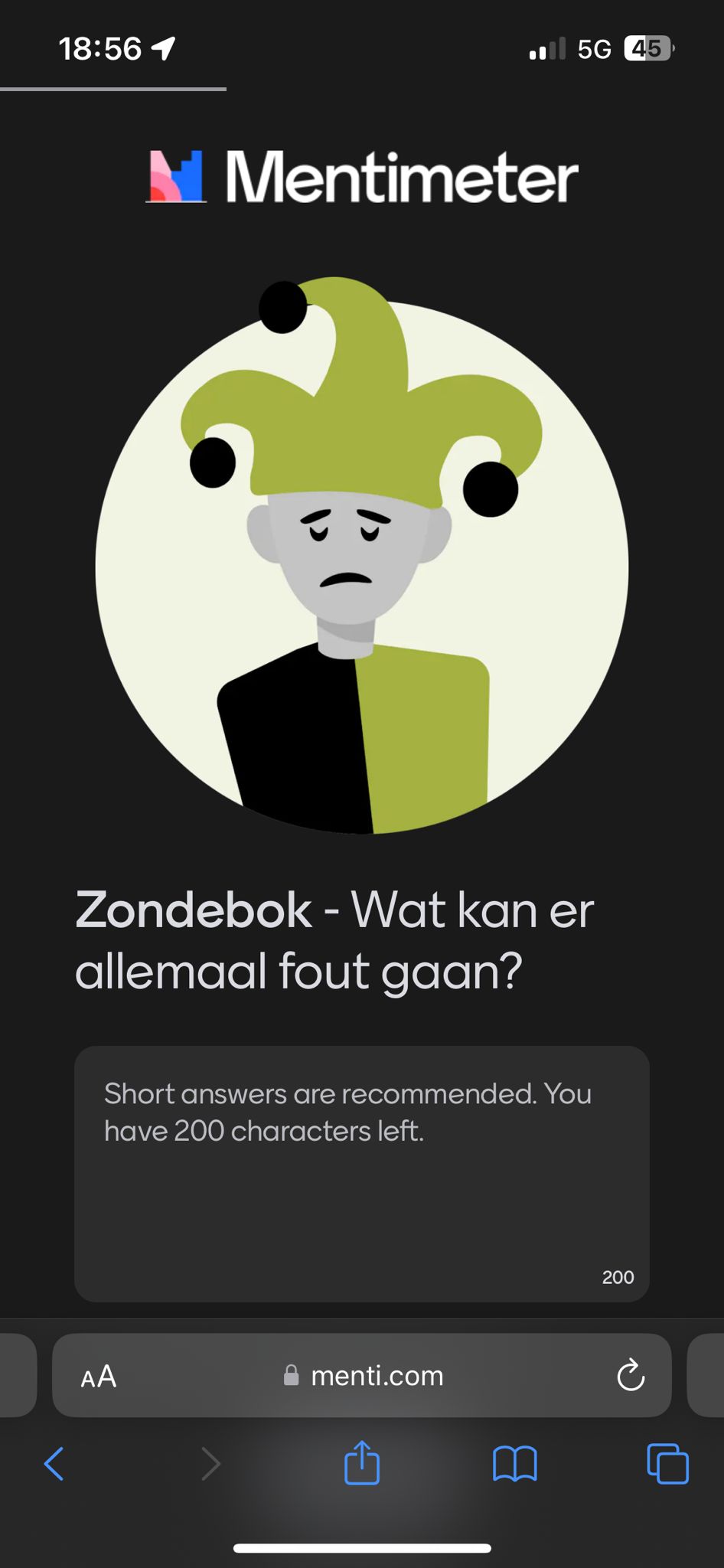Focus the short answer text field
Viewport: 724px width, 1568px height.
tap(361, 1173)
